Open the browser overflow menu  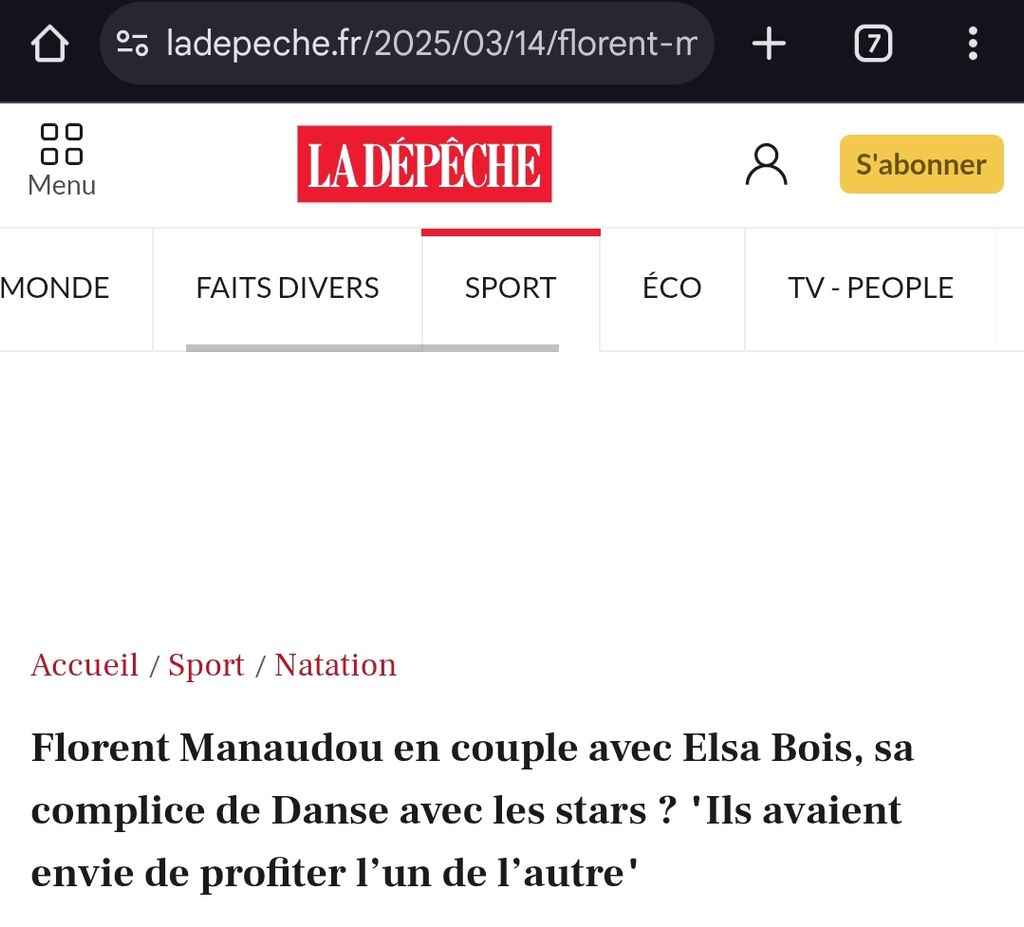(972, 44)
